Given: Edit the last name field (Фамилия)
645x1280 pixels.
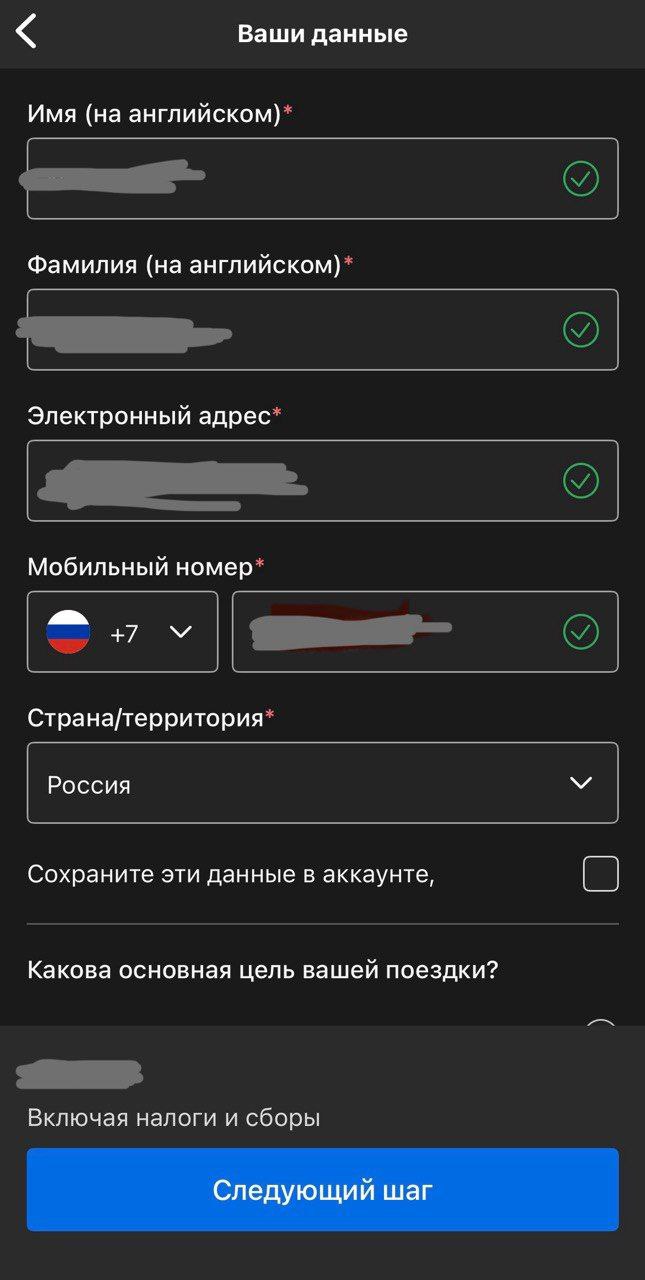Looking at the screenshot, I should pos(300,330).
